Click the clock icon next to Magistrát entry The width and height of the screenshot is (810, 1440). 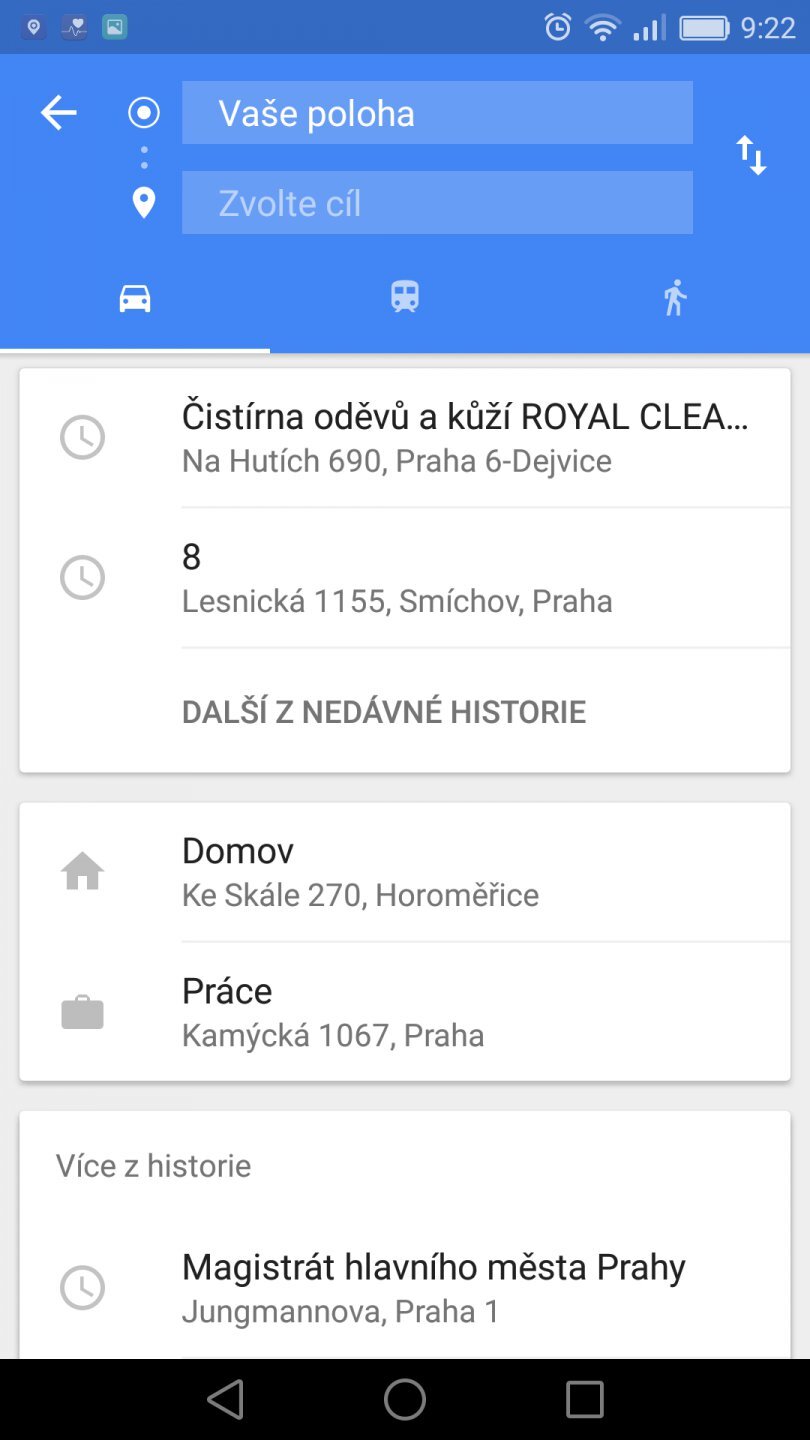point(82,1288)
